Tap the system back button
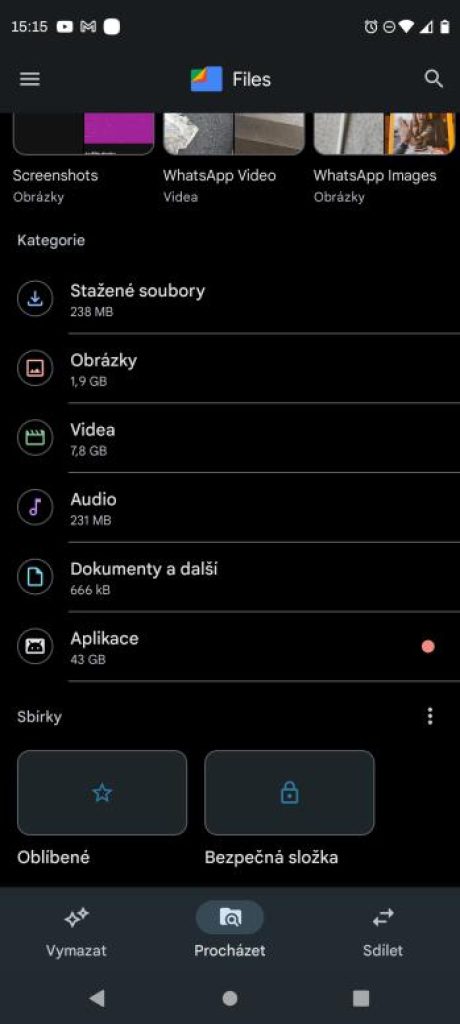This screenshot has width=460, height=1024. [x=97, y=997]
